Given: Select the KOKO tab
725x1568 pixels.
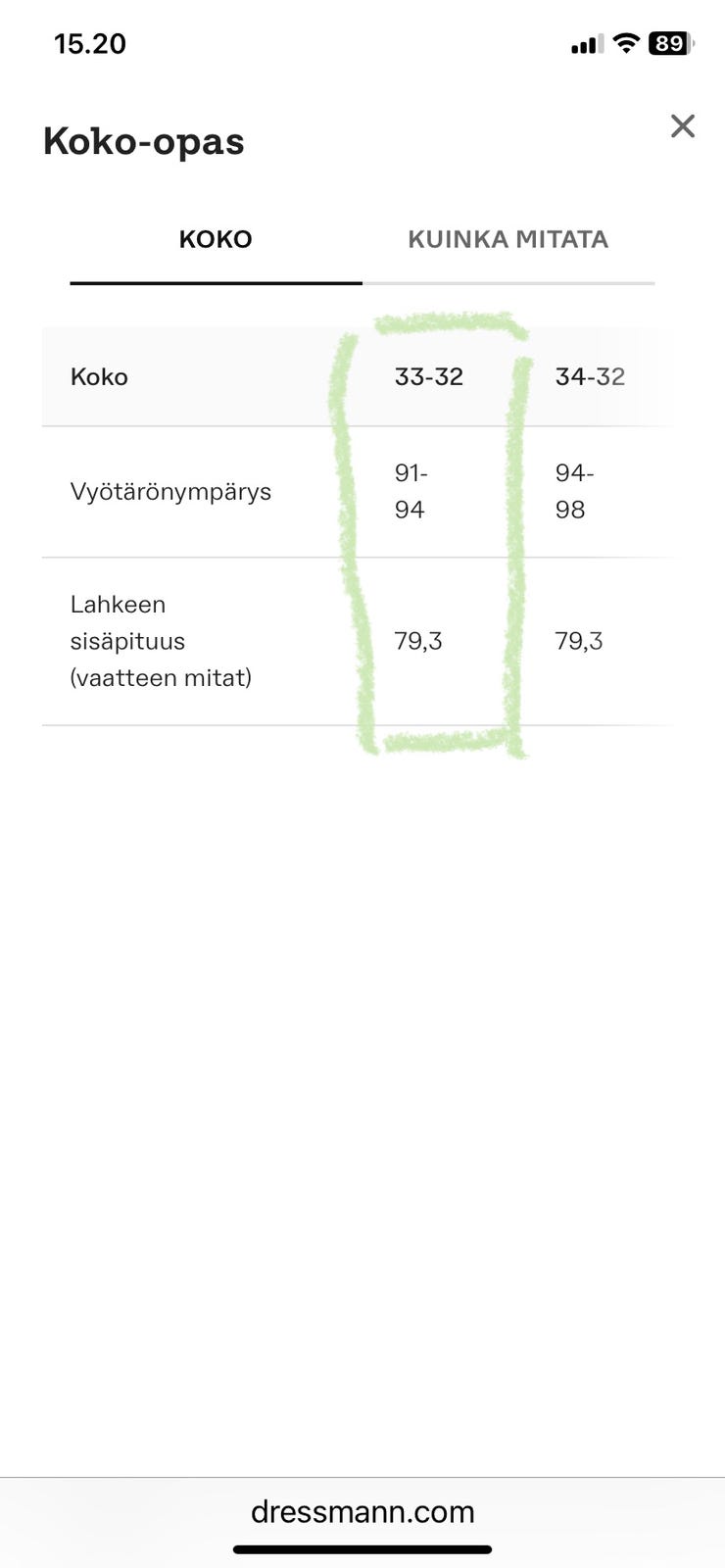Looking at the screenshot, I should pyautogui.click(x=216, y=240).
